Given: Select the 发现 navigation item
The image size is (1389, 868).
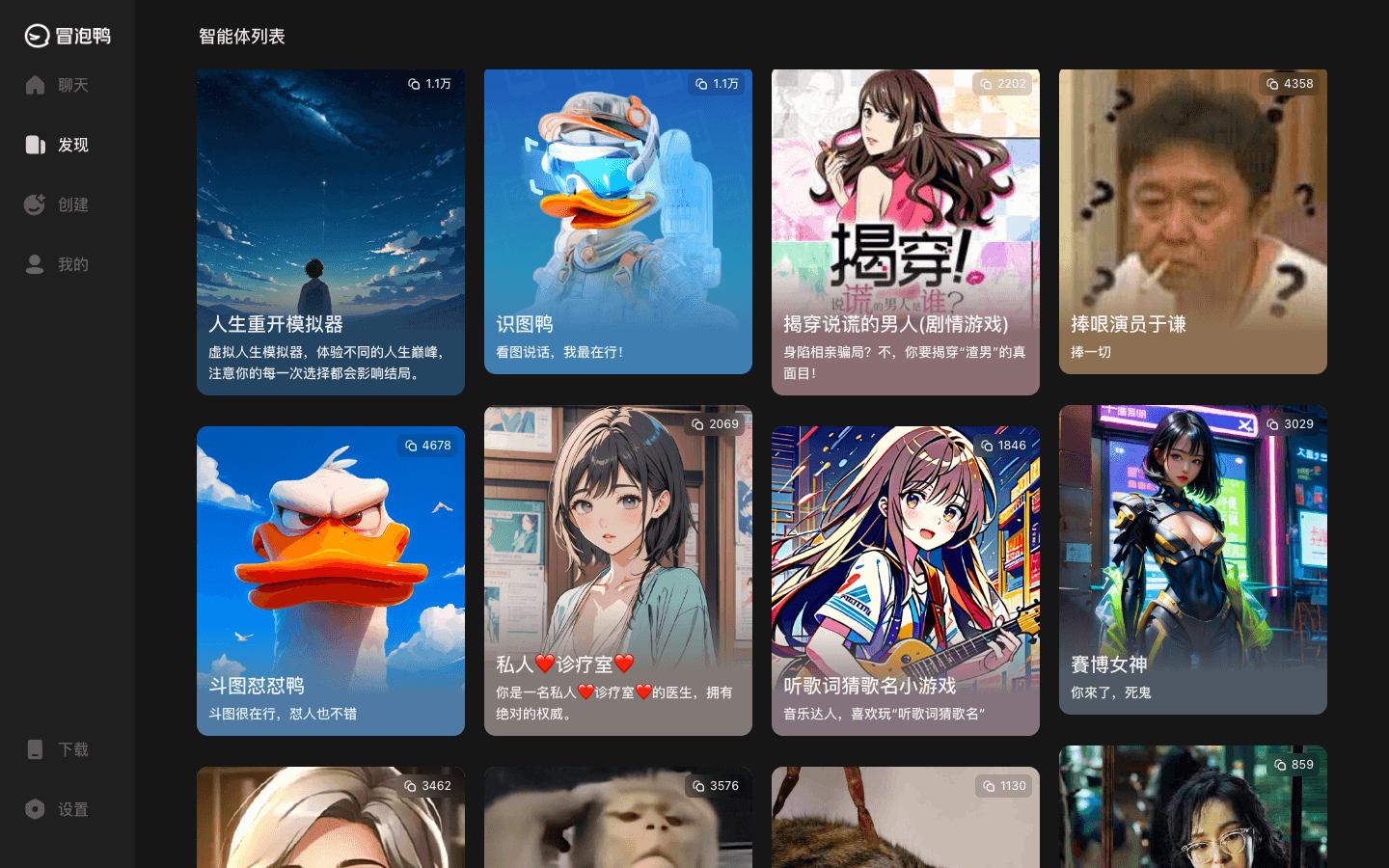Looking at the screenshot, I should pyautogui.click(x=58, y=145).
